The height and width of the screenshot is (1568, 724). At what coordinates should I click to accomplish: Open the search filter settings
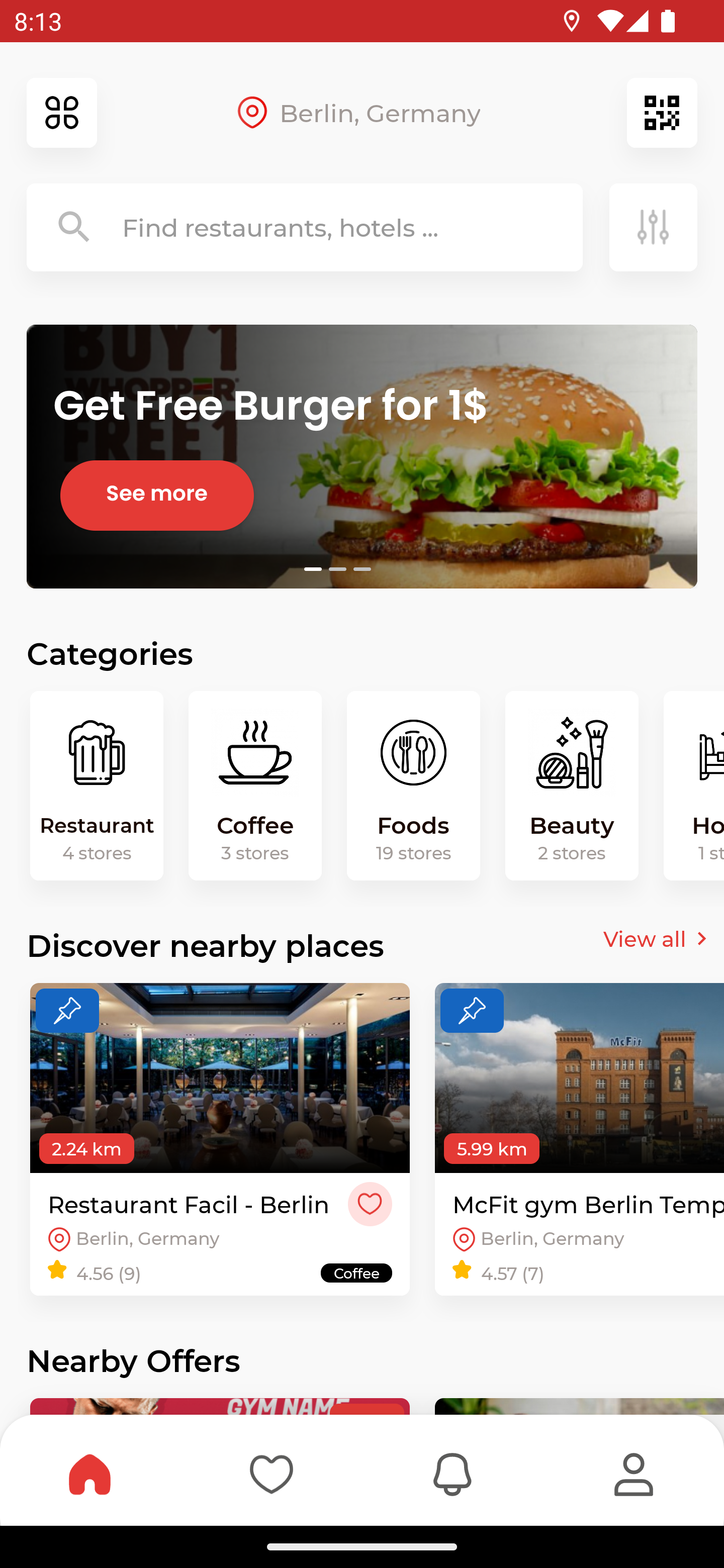tap(653, 228)
